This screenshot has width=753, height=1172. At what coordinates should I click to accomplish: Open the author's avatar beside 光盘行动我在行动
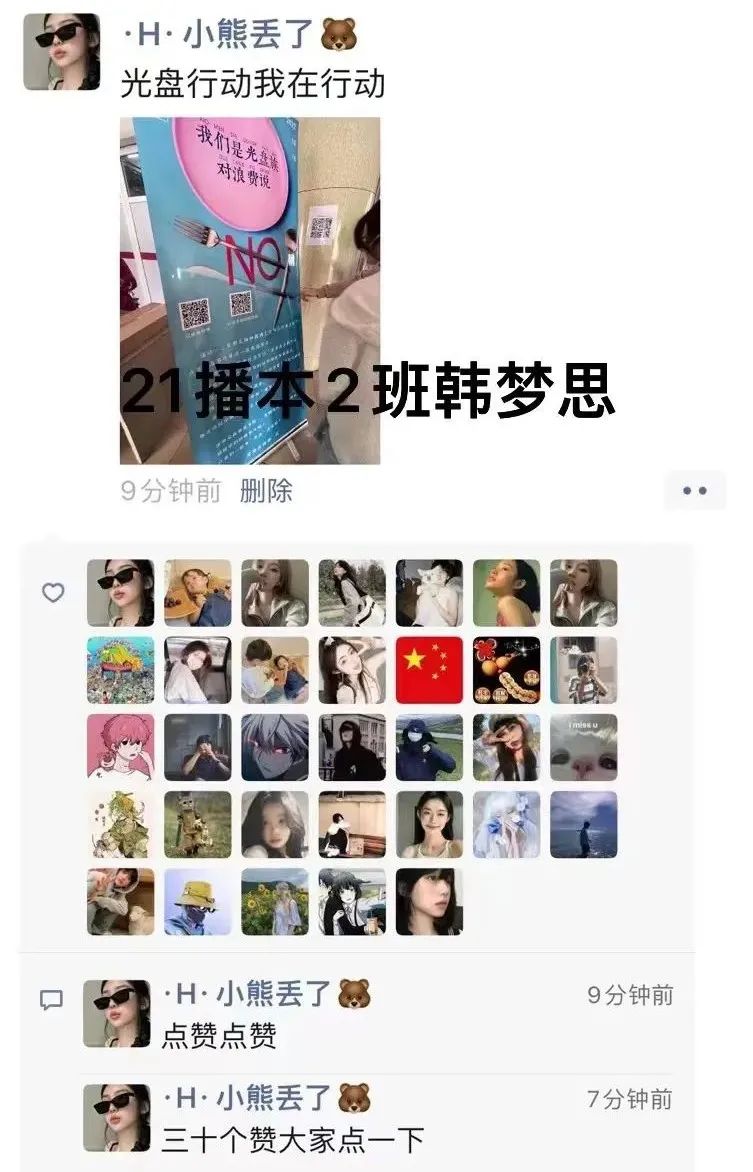[62, 52]
